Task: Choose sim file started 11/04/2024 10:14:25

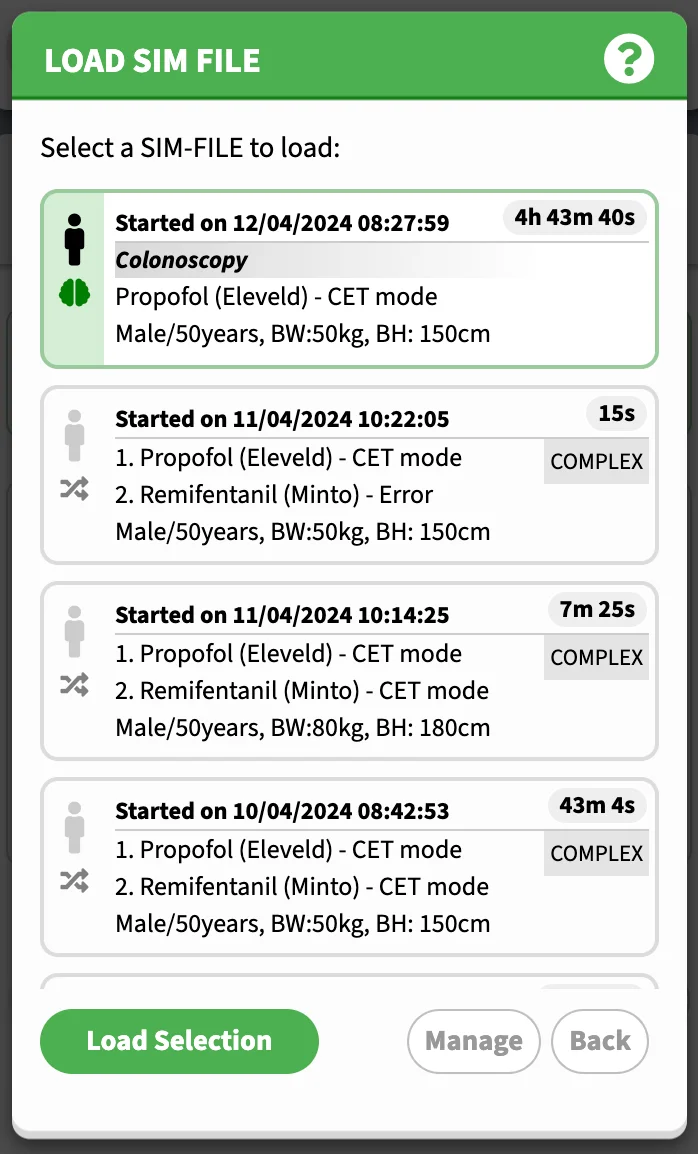Action: pyautogui.click(x=349, y=671)
